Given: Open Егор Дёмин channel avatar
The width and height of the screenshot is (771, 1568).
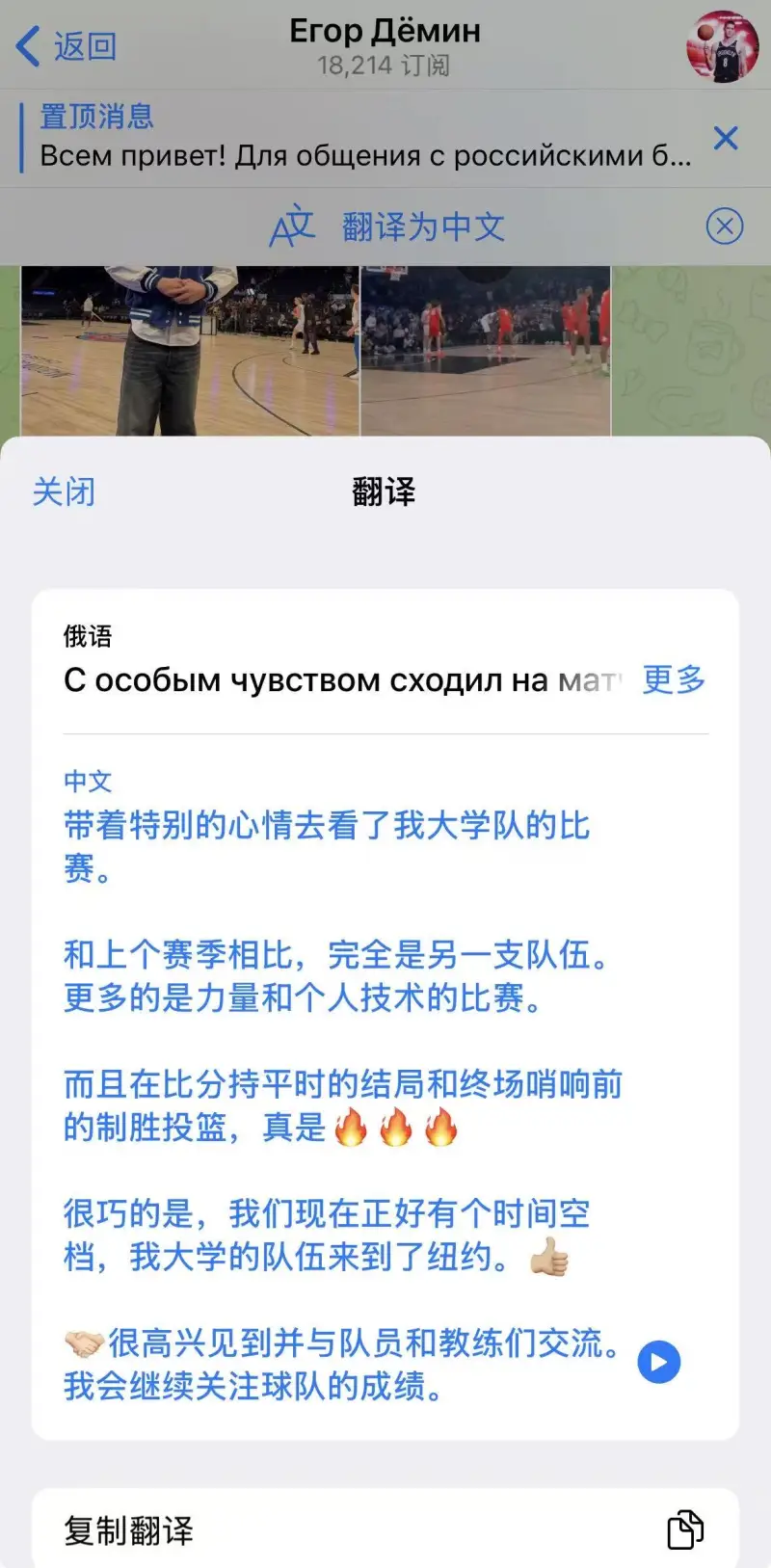Looking at the screenshot, I should tap(722, 46).
